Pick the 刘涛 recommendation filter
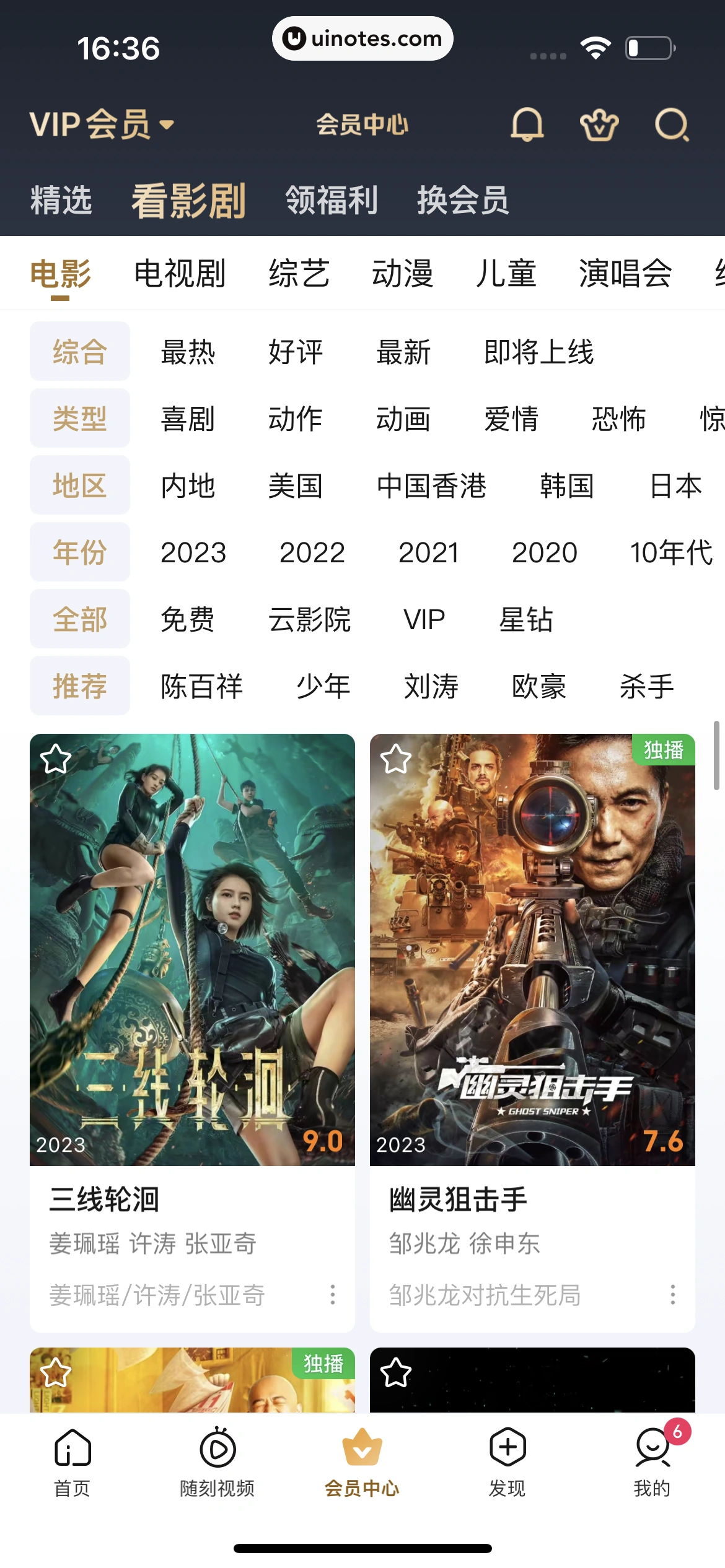This screenshot has width=725, height=1568. tap(431, 686)
